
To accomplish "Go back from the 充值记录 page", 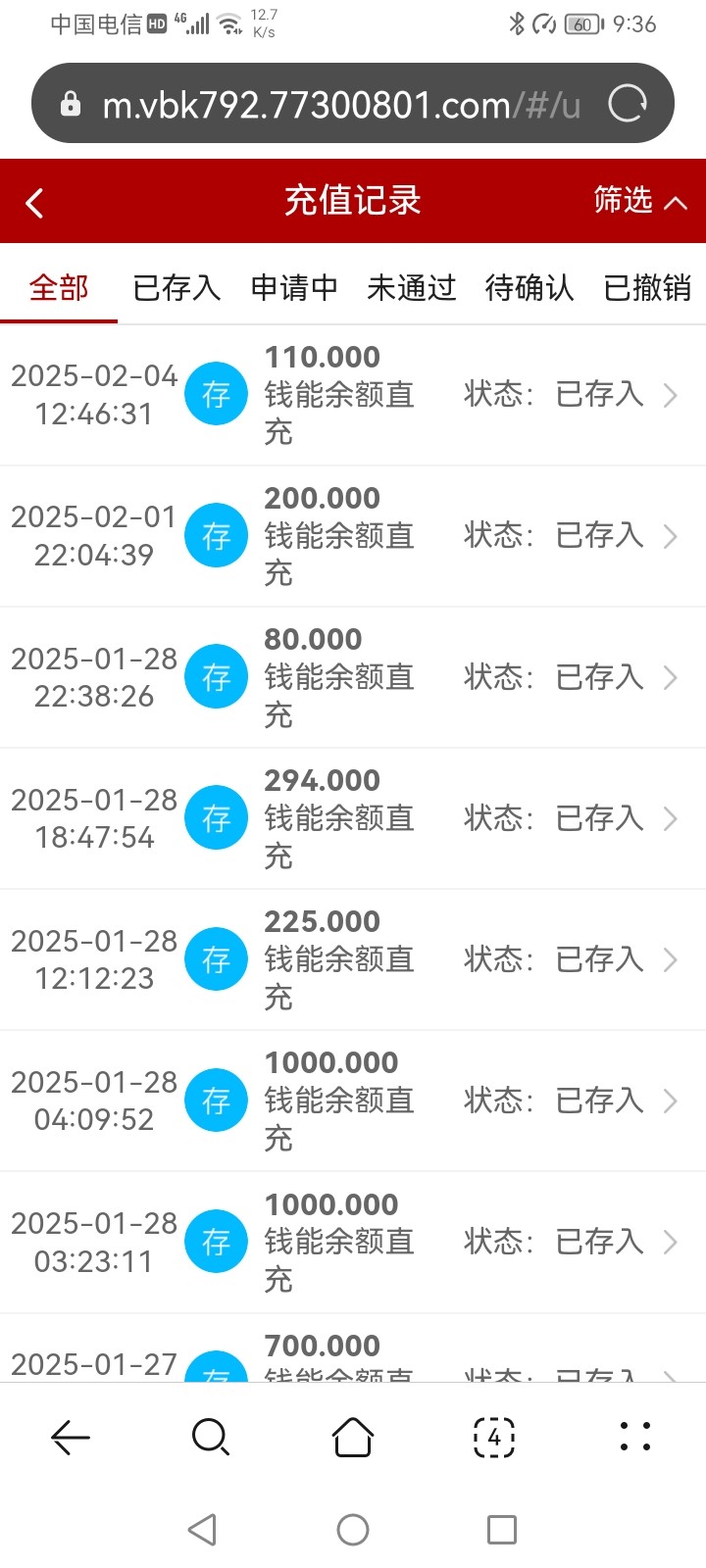I will [35, 203].
